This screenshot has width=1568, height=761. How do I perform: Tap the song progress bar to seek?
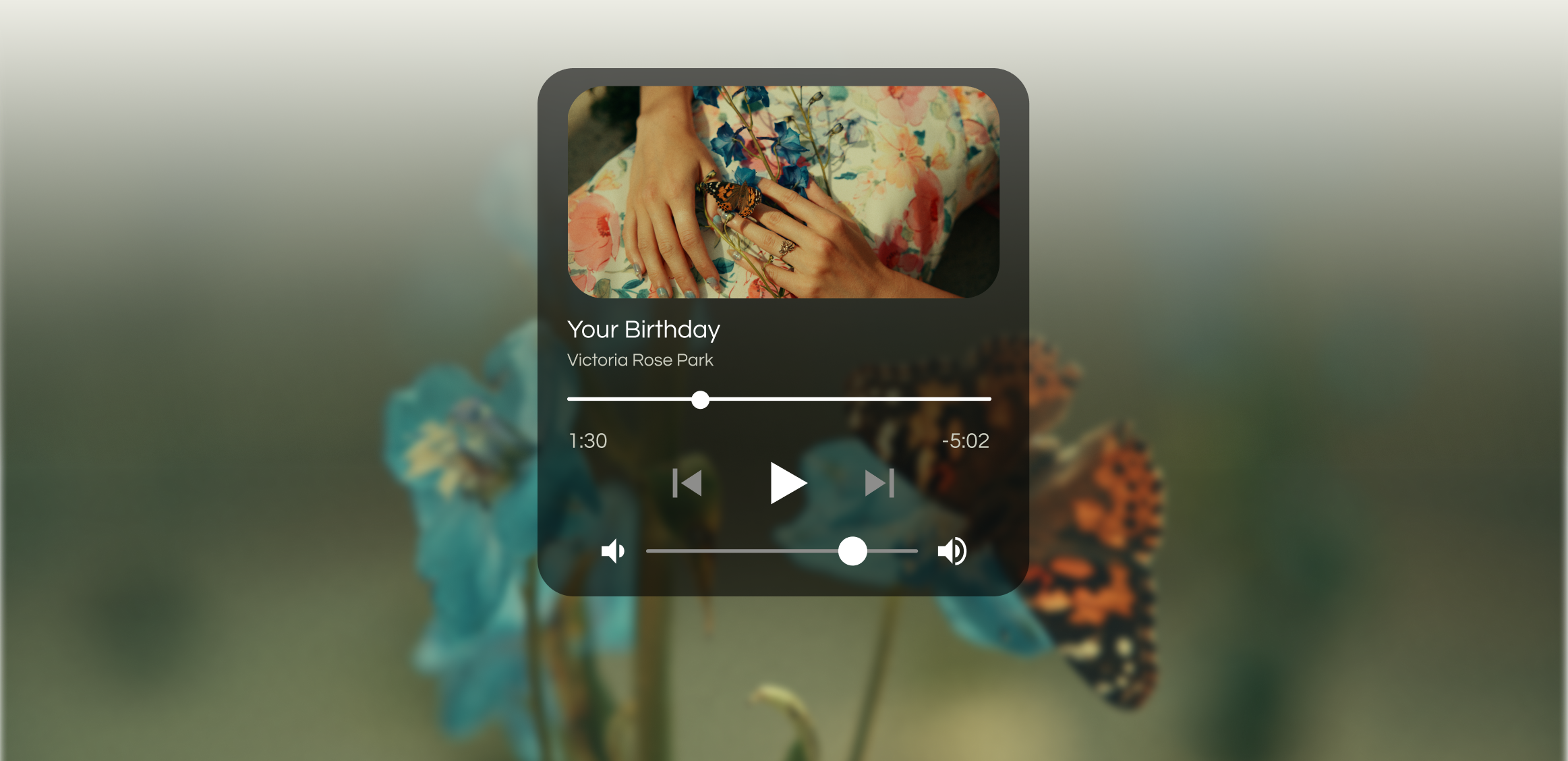(843, 399)
